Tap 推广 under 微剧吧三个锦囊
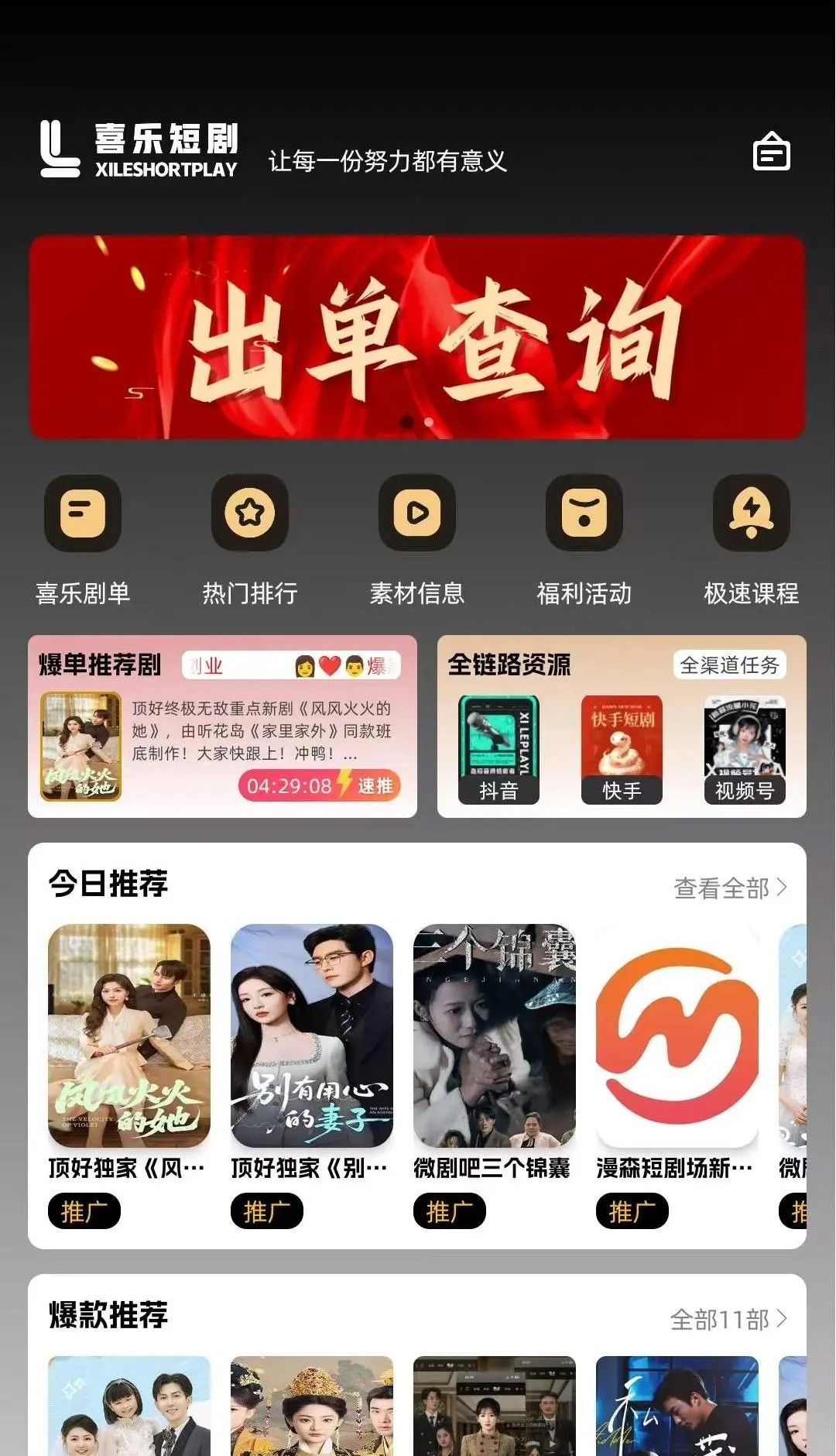 449,1211
